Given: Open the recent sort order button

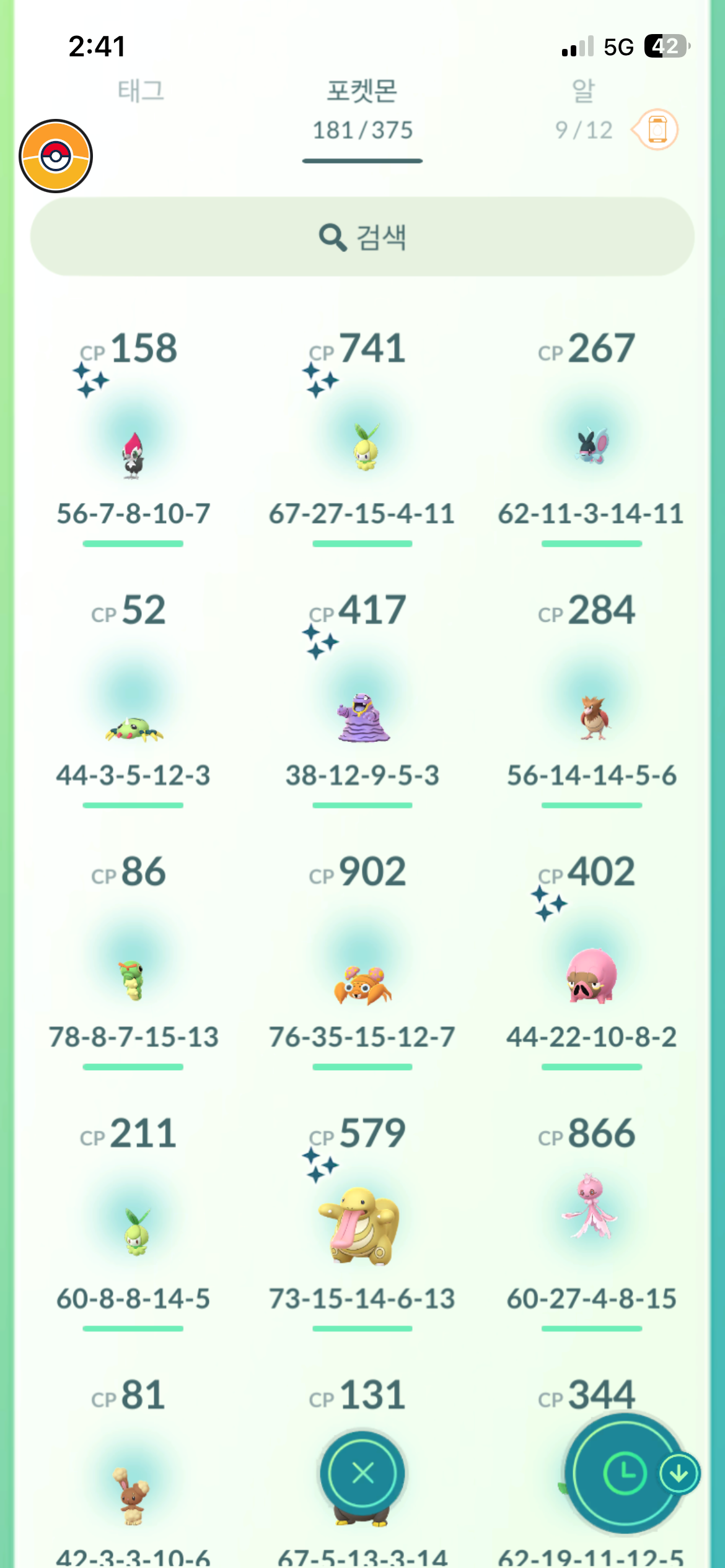Looking at the screenshot, I should (x=626, y=1473).
